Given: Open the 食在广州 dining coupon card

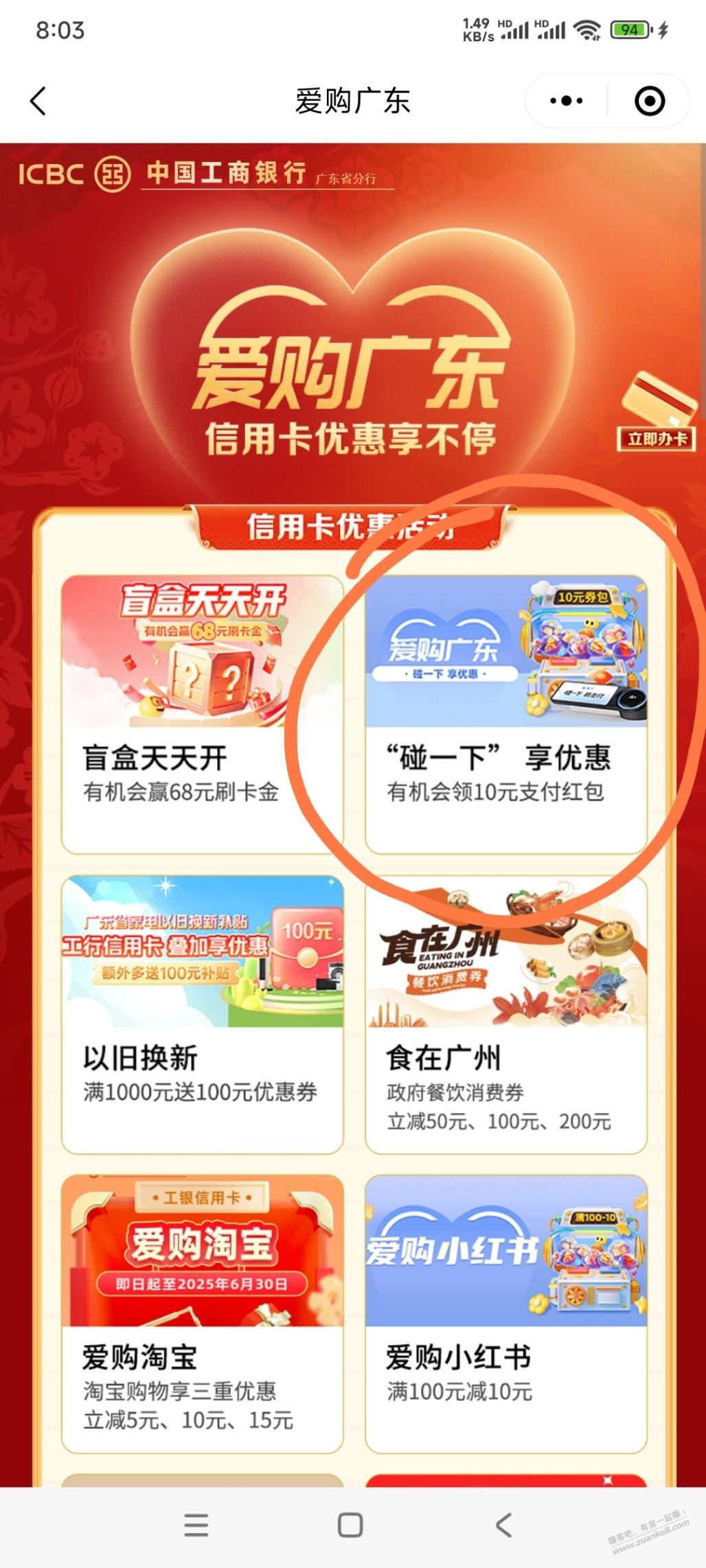Looking at the screenshot, I should [505, 1015].
